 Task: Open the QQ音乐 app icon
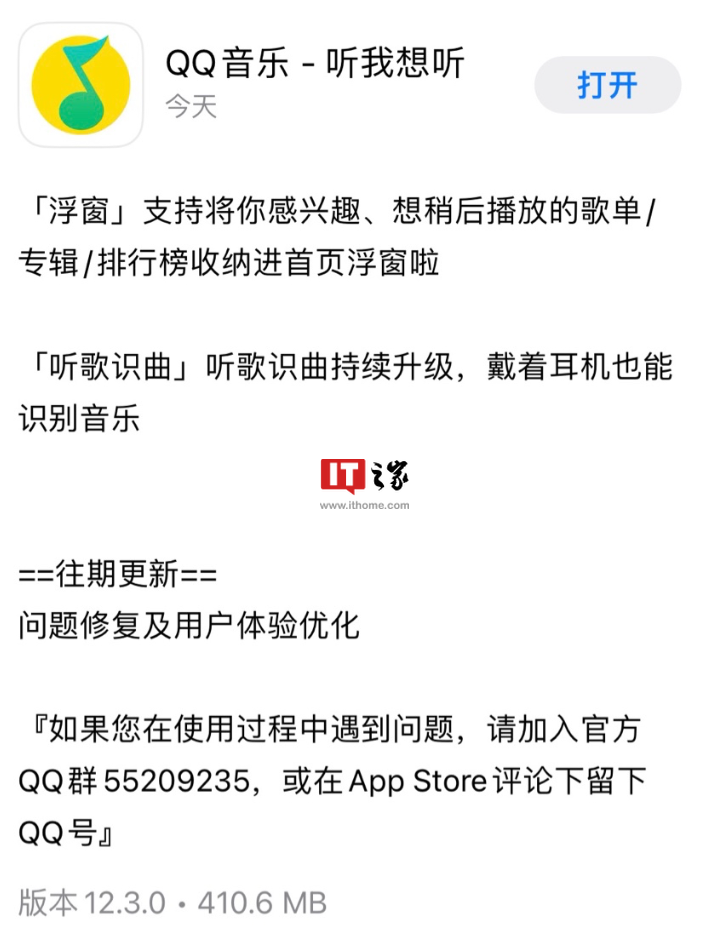coord(81,85)
